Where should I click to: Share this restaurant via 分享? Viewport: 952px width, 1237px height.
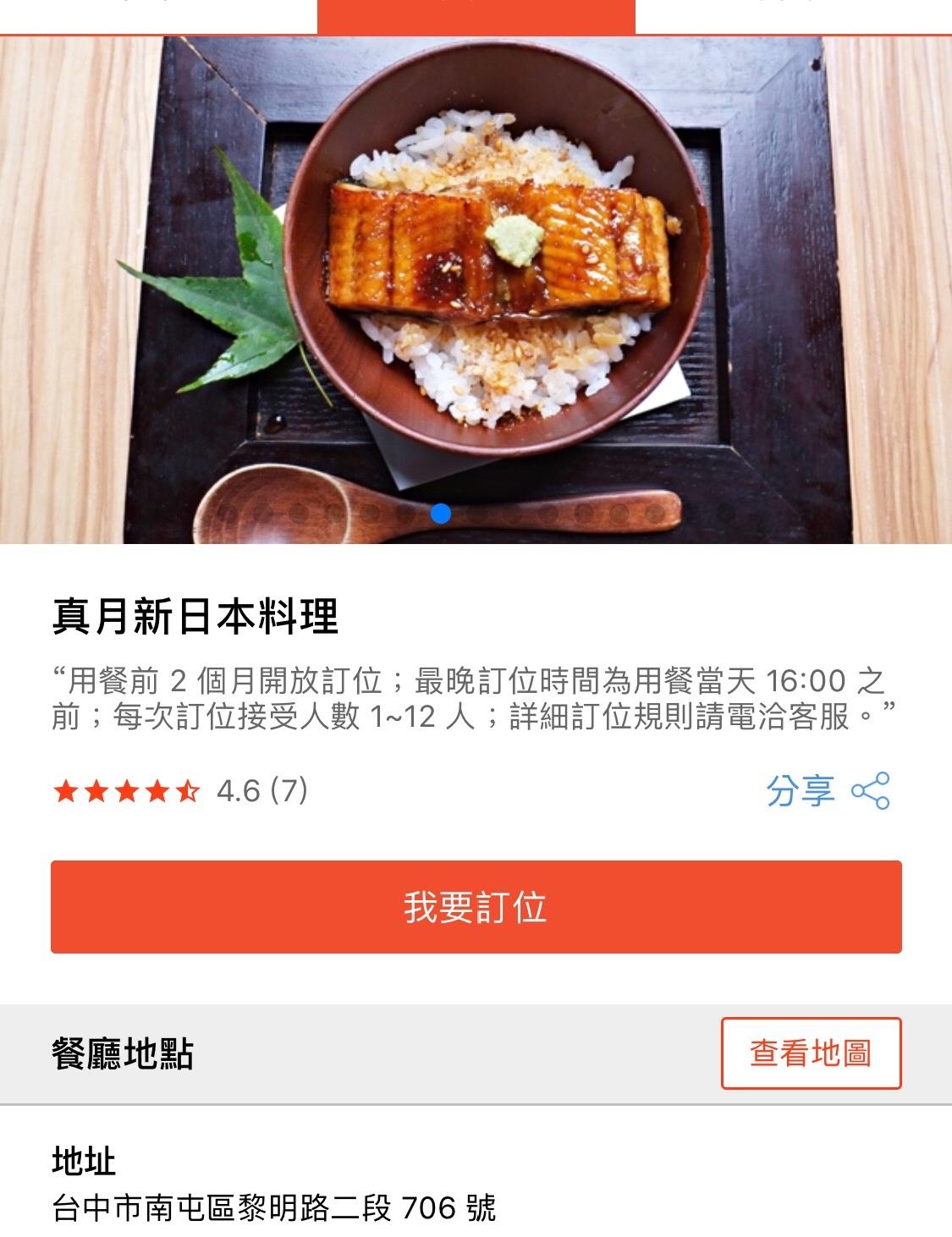click(827, 791)
